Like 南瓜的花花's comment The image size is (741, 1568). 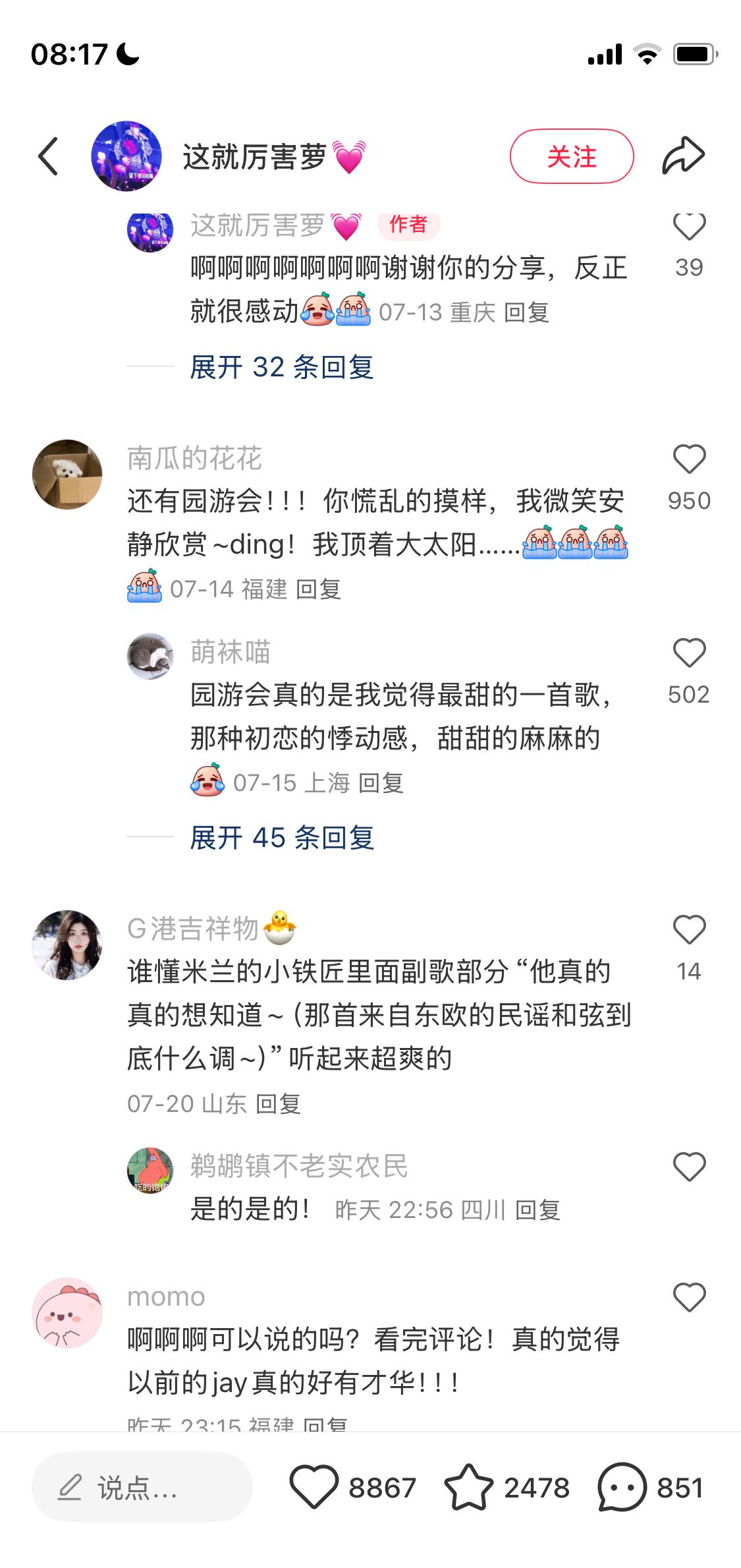click(689, 459)
